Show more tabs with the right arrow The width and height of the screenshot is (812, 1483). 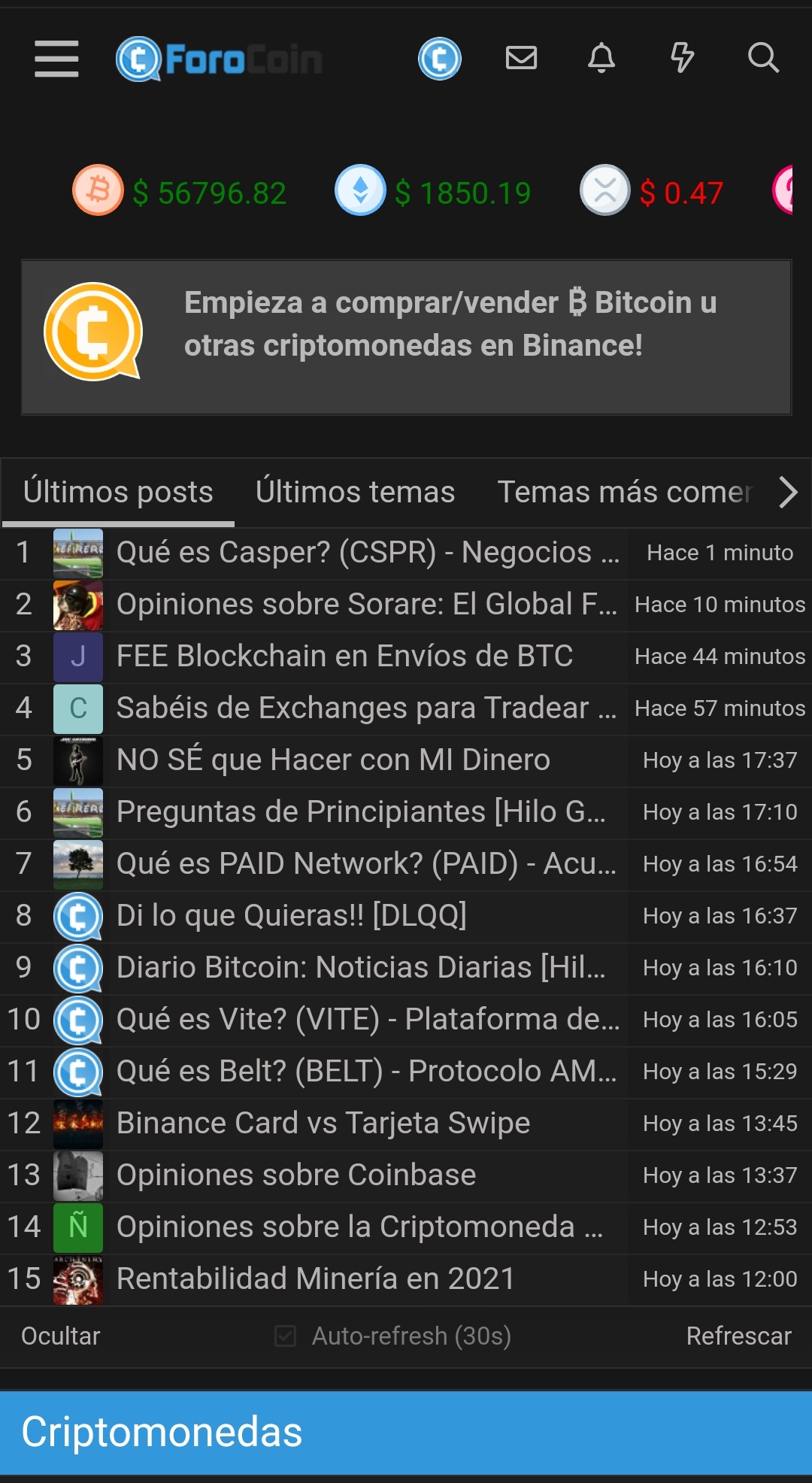(788, 493)
